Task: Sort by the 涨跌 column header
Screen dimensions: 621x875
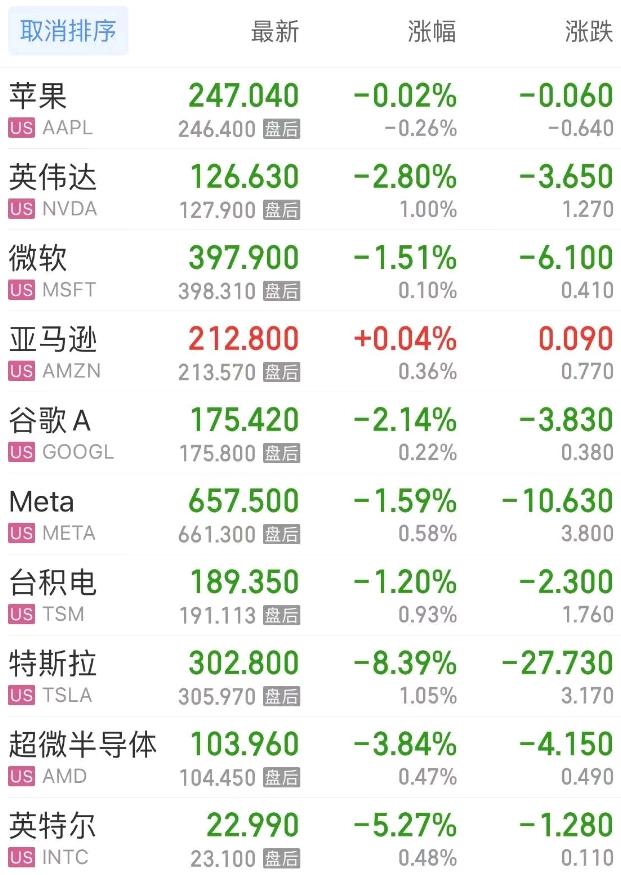Action: click(588, 32)
